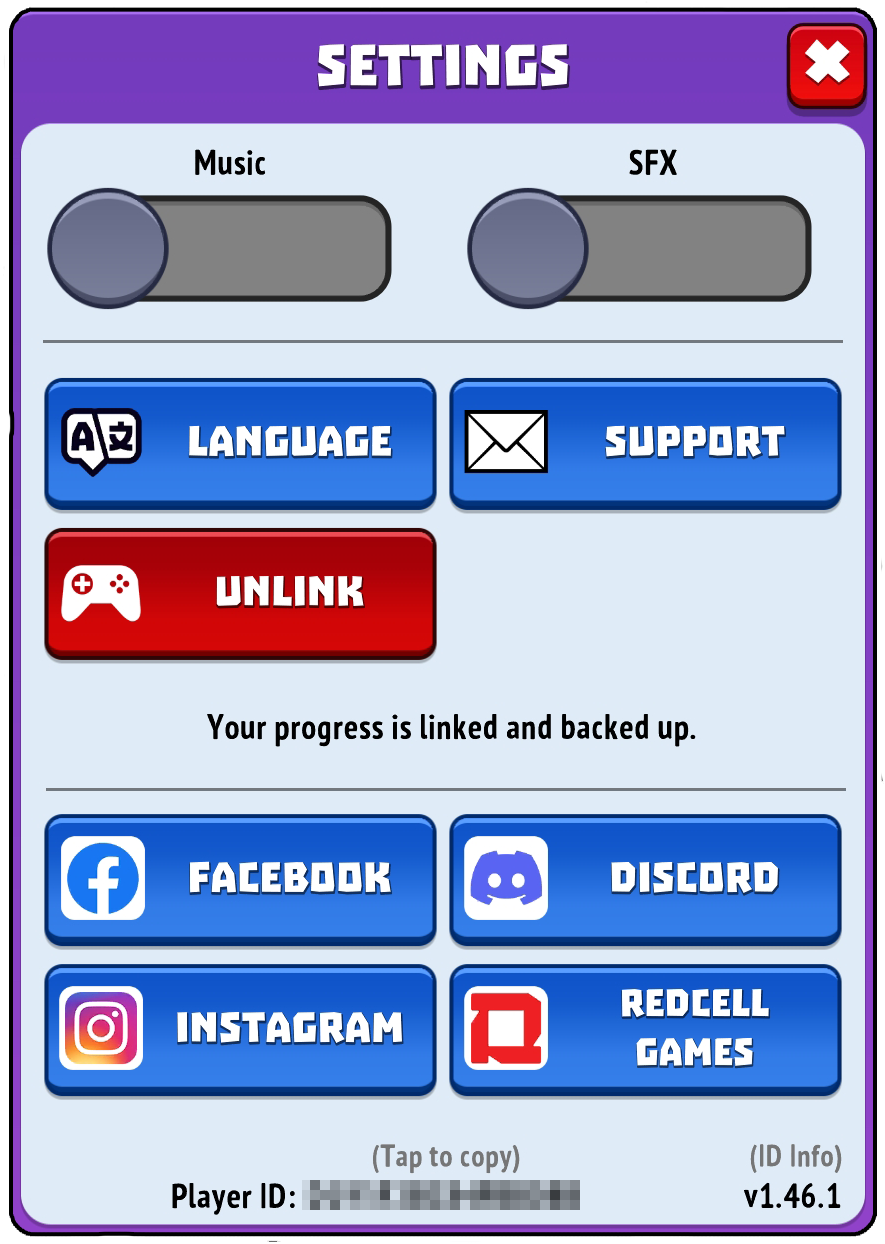The image size is (885, 1244).
Task: Close the Settings dialog
Action: click(826, 65)
